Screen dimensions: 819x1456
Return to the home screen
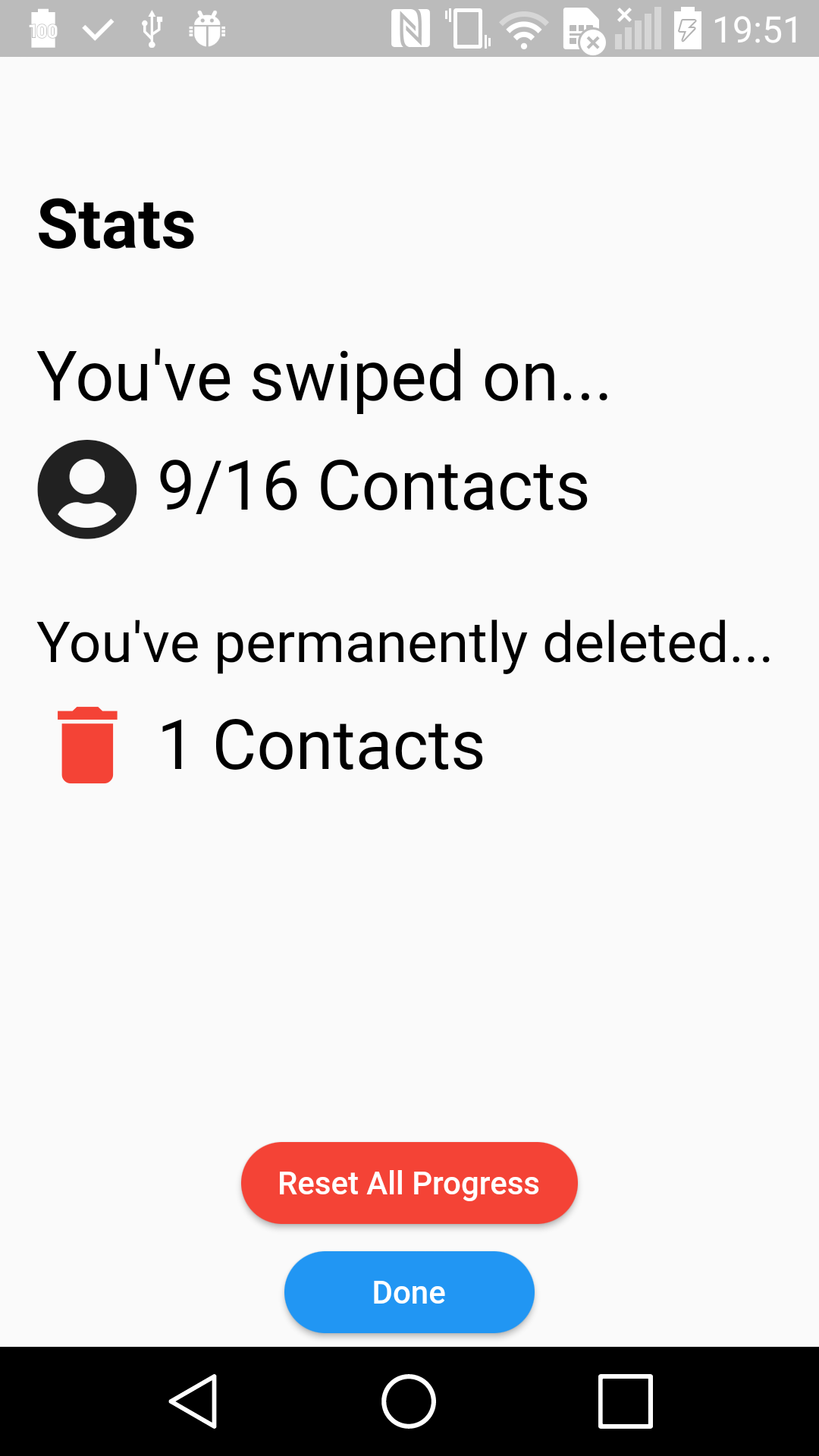pos(409,1401)
